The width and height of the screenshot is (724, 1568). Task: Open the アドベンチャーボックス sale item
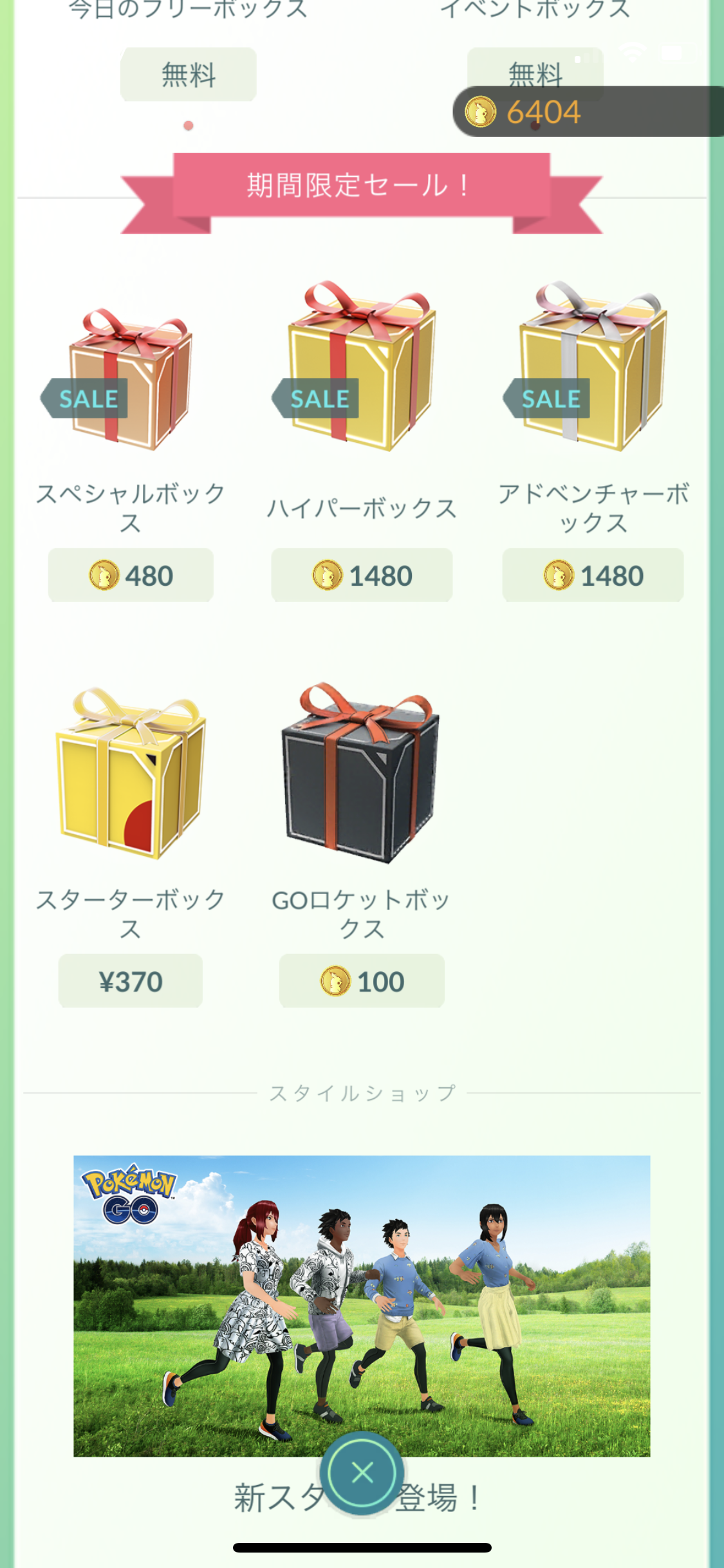click(x=593, y=574)
